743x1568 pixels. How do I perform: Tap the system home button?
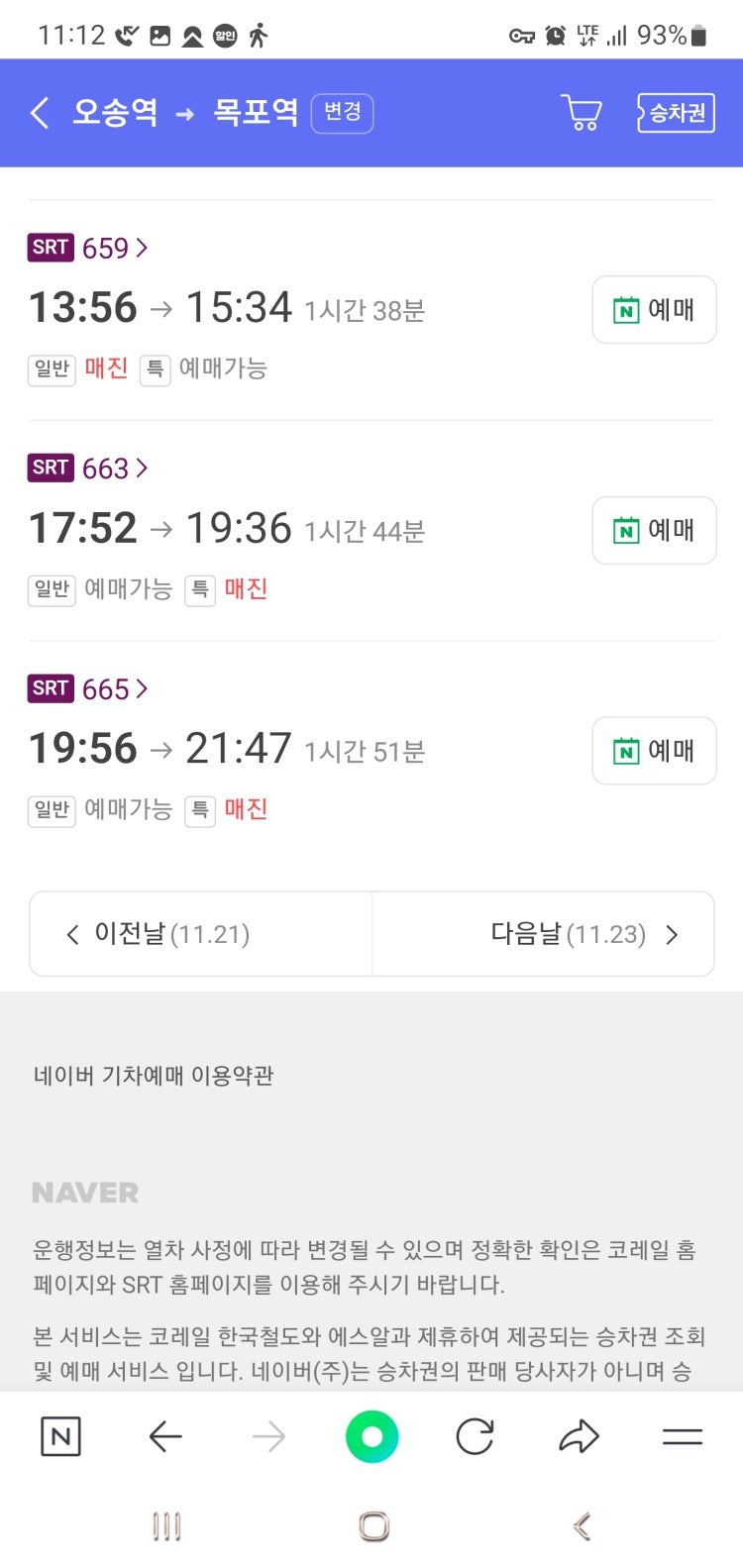point(373,1526)
